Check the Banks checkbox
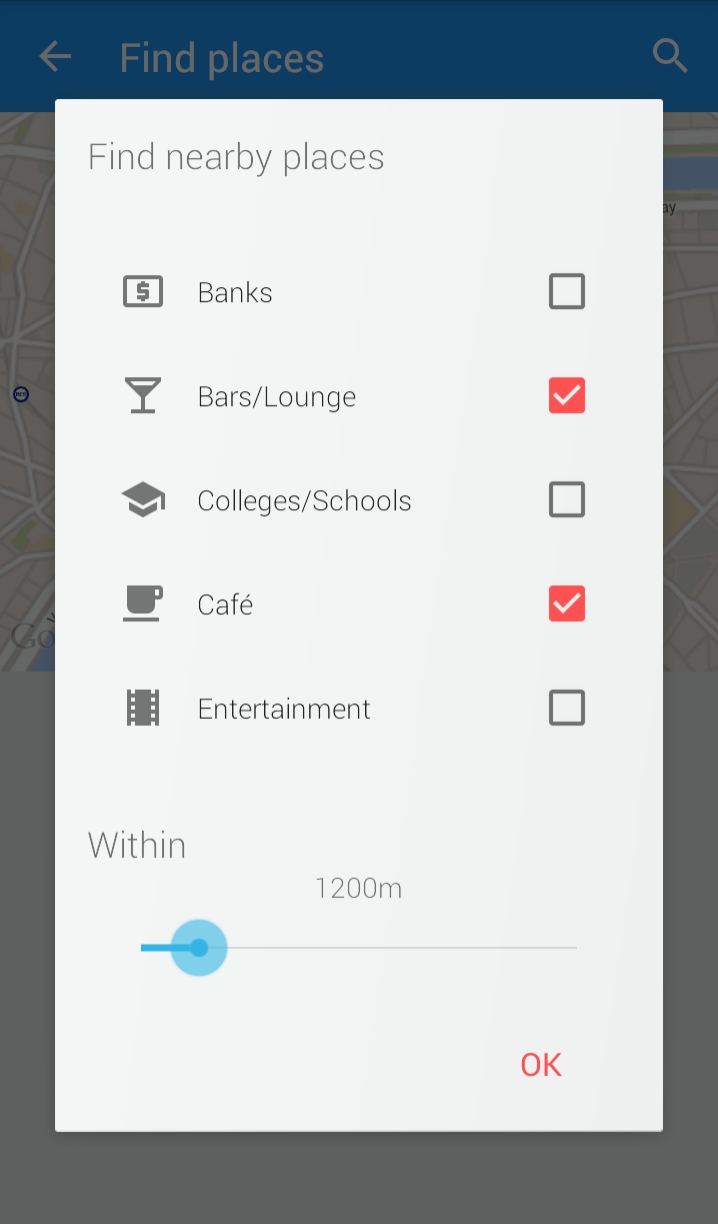This screenshot has width=718, height=1224. (567, 292)
